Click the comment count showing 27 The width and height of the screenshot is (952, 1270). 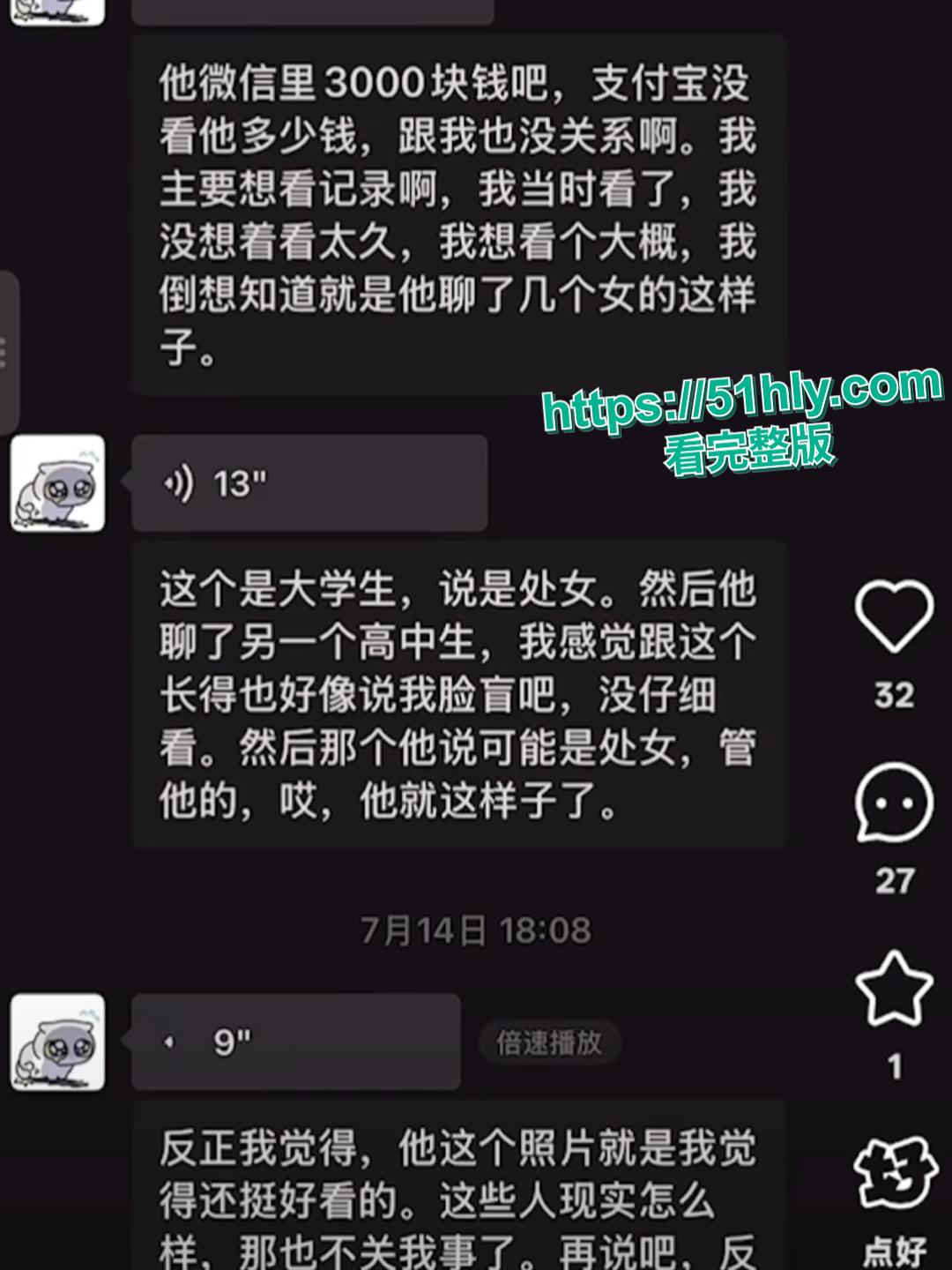(x=894, y=878)
